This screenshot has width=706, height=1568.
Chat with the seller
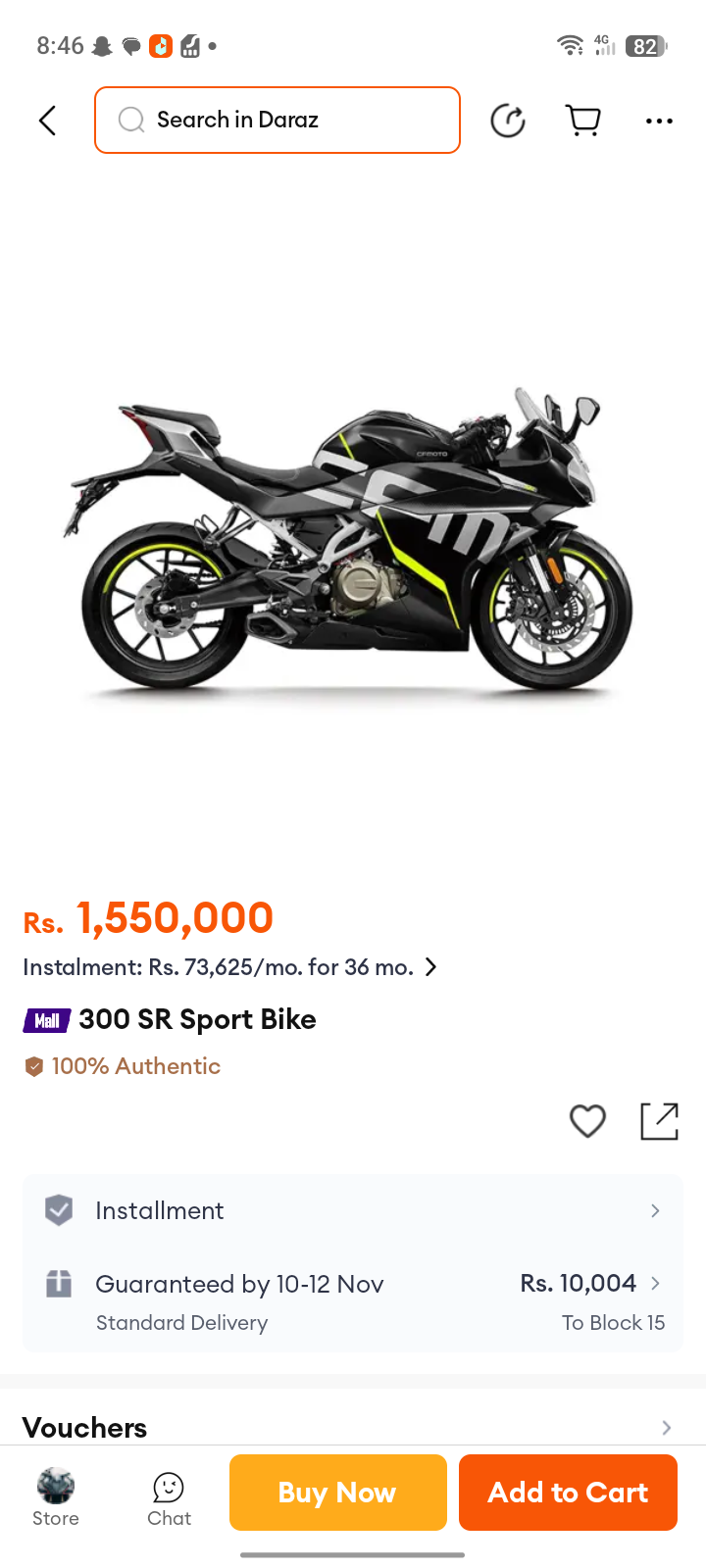[x=169, y=1498]
